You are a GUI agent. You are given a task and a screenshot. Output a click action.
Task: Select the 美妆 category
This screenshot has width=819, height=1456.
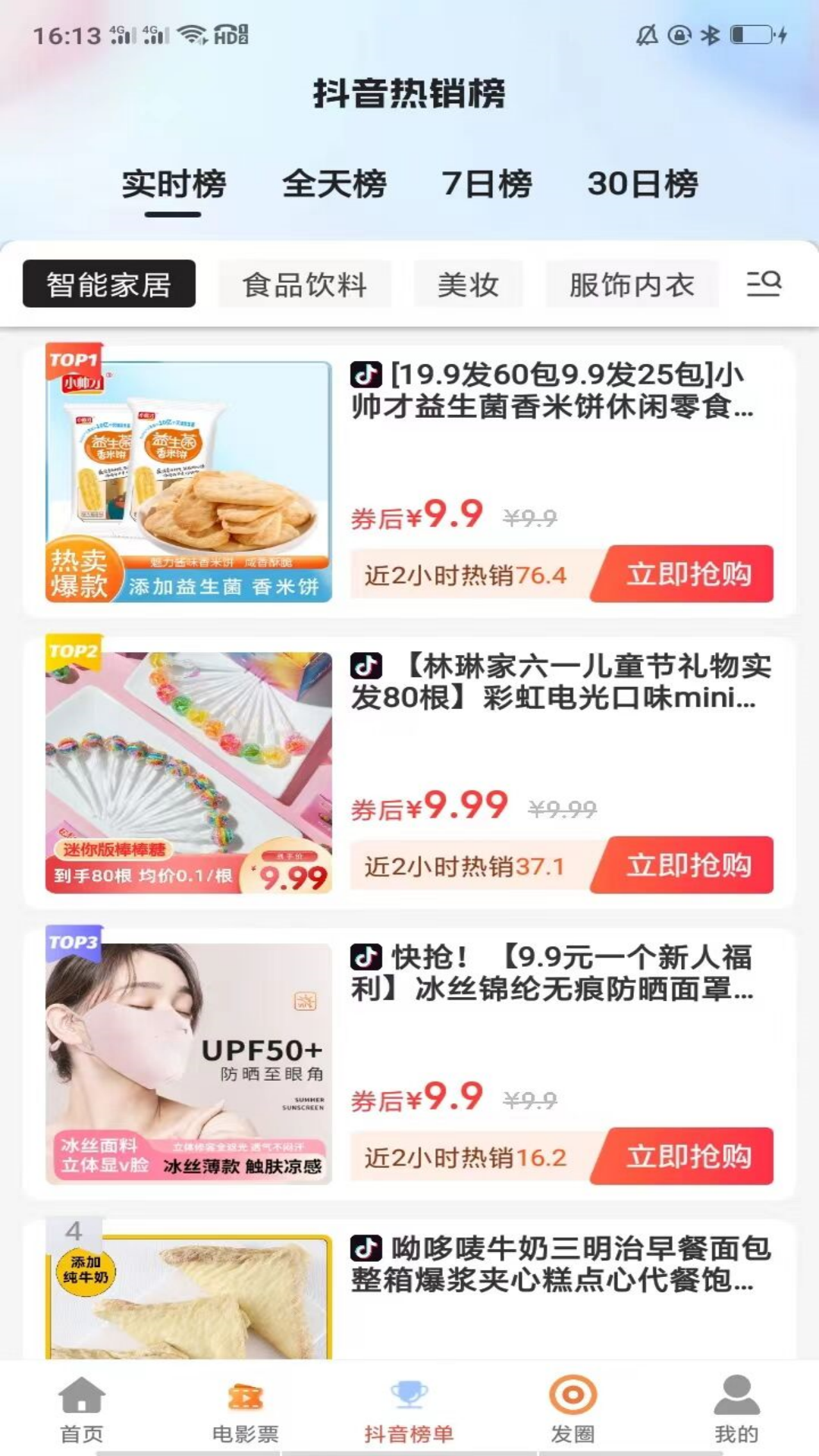point(468,286)
